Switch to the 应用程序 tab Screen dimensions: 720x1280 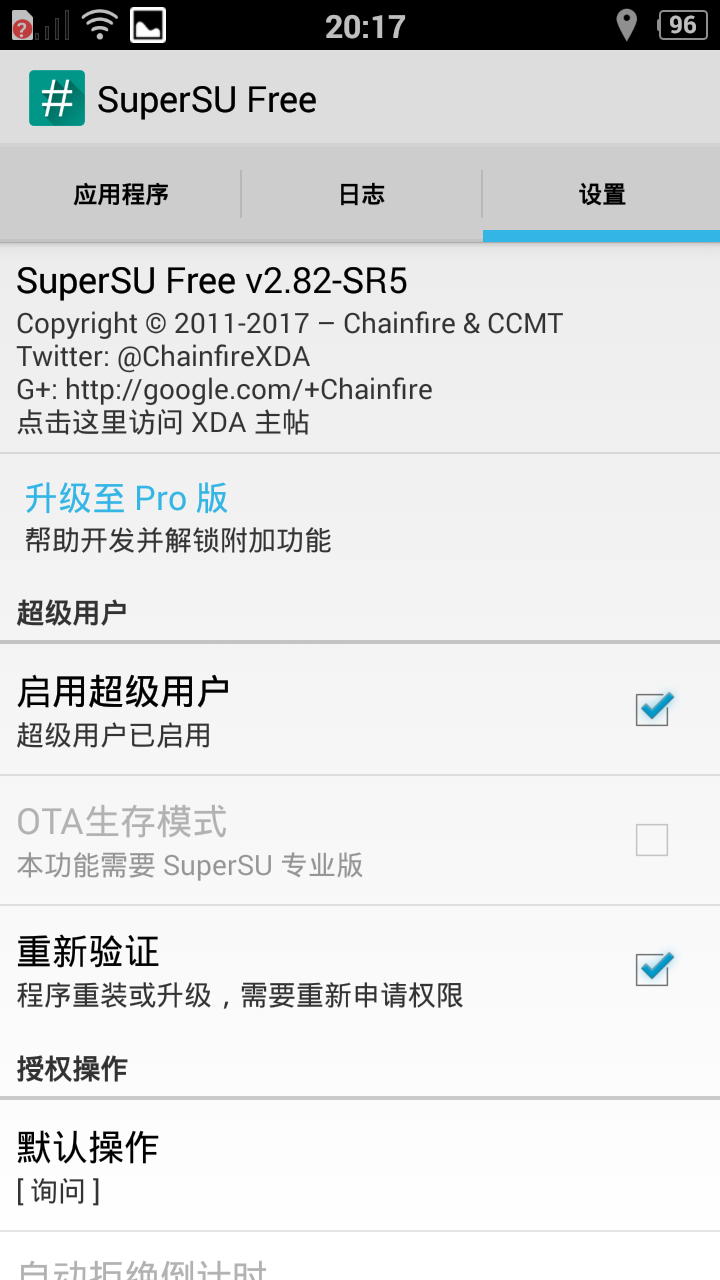click(x=121, y=194)
